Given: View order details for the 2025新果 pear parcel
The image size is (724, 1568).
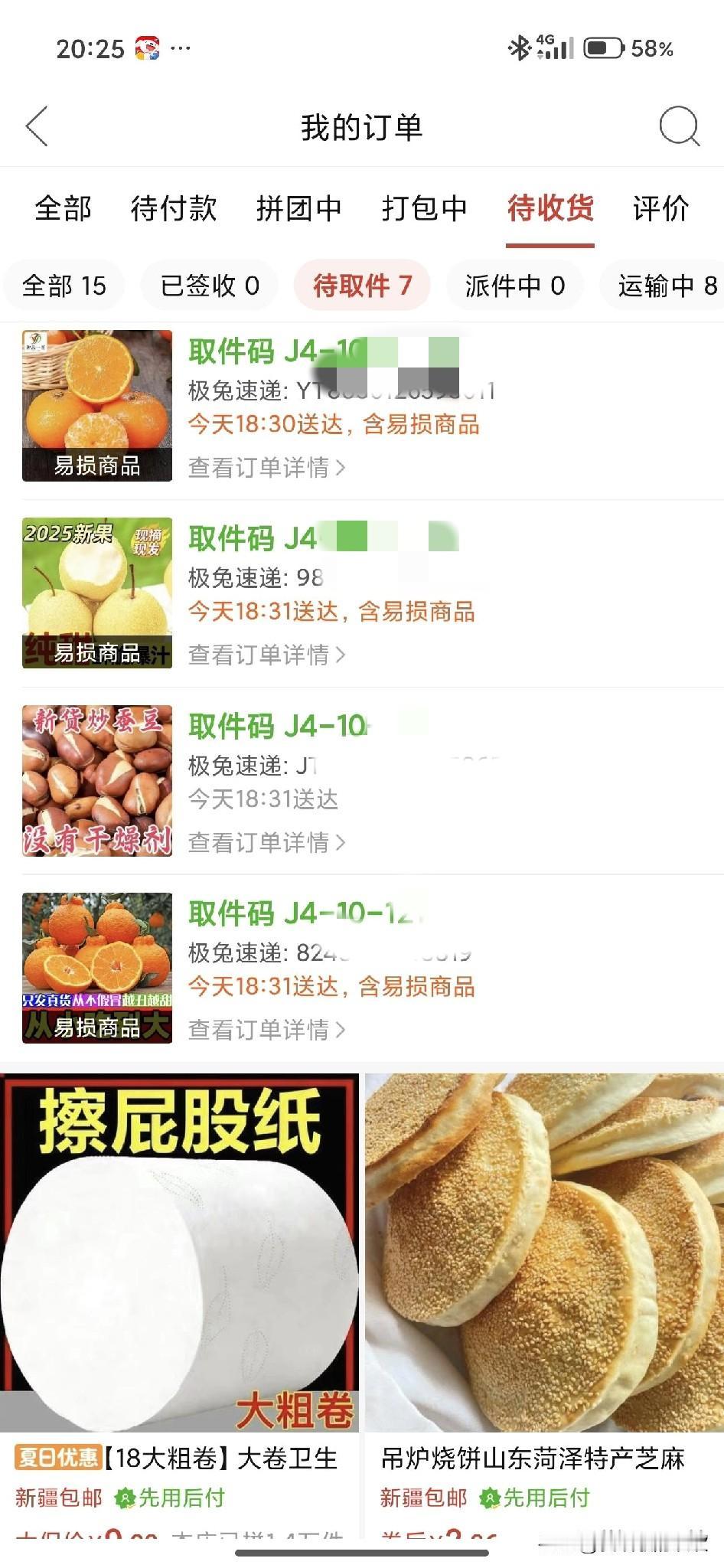Looking at the screenshot, I should click(266, 655).
